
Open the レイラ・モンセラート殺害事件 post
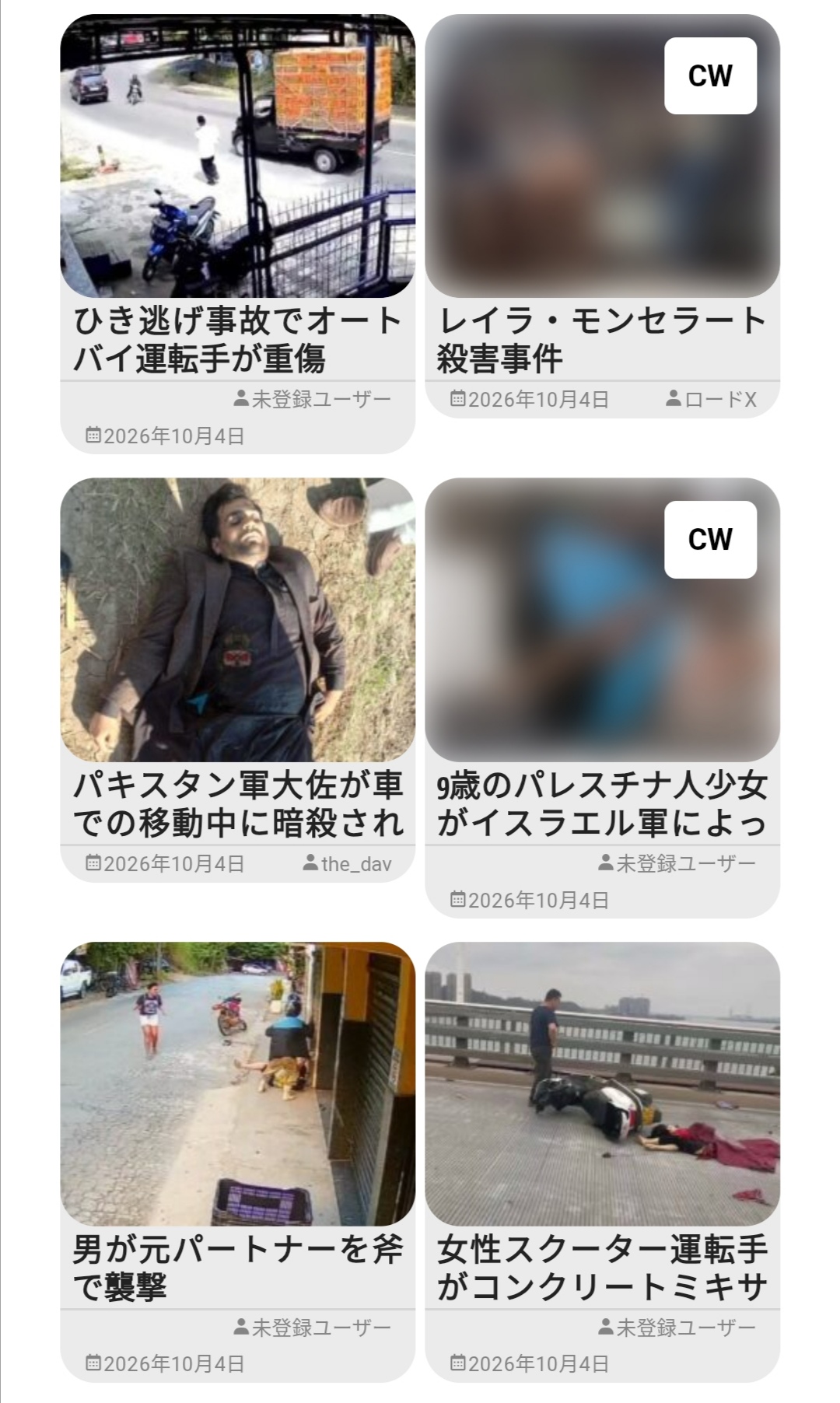coord(601,340)
